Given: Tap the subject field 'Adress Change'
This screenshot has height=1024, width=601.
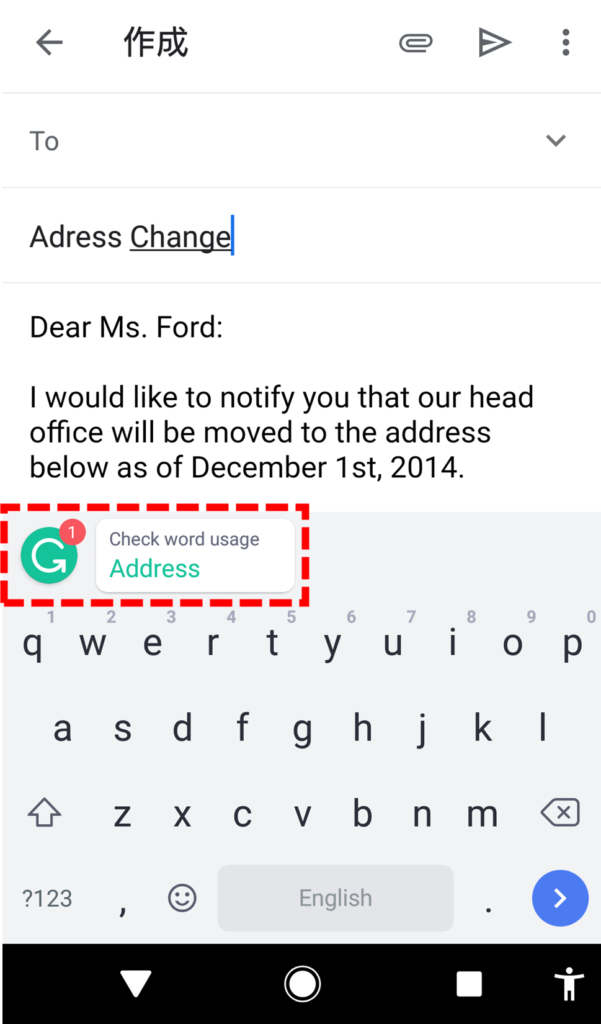Looking at the screenshot, I should pos(131,237).
